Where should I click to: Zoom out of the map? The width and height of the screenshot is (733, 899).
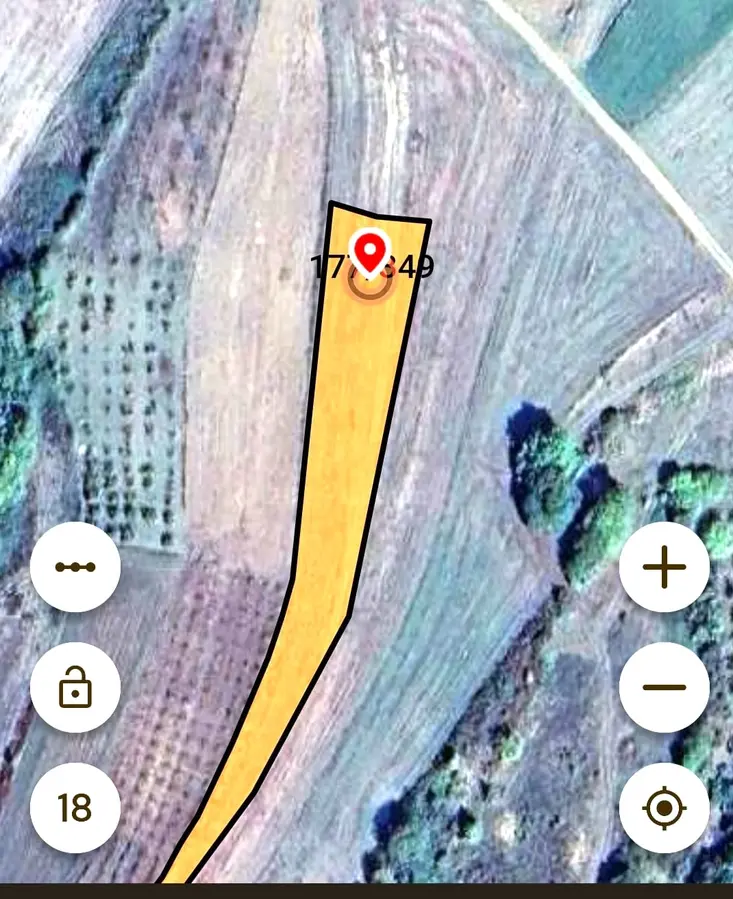point(664,687)
